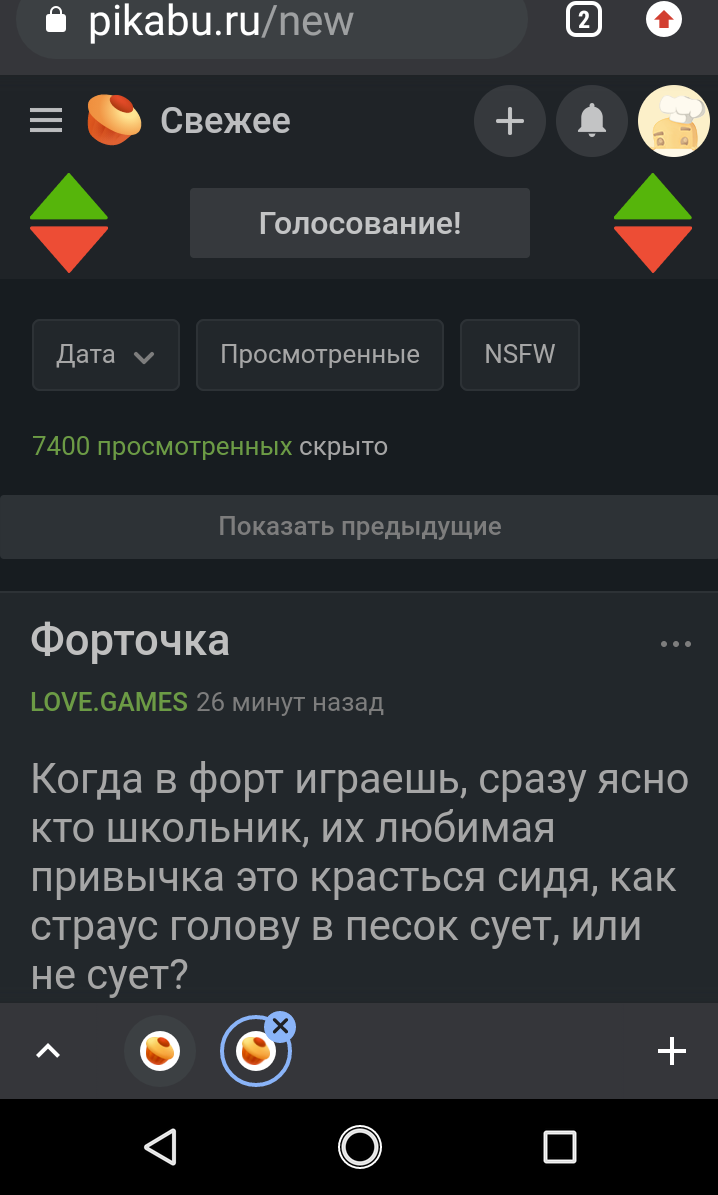
Task: Tap the browser update icon
Action: [x=663, y=20]
